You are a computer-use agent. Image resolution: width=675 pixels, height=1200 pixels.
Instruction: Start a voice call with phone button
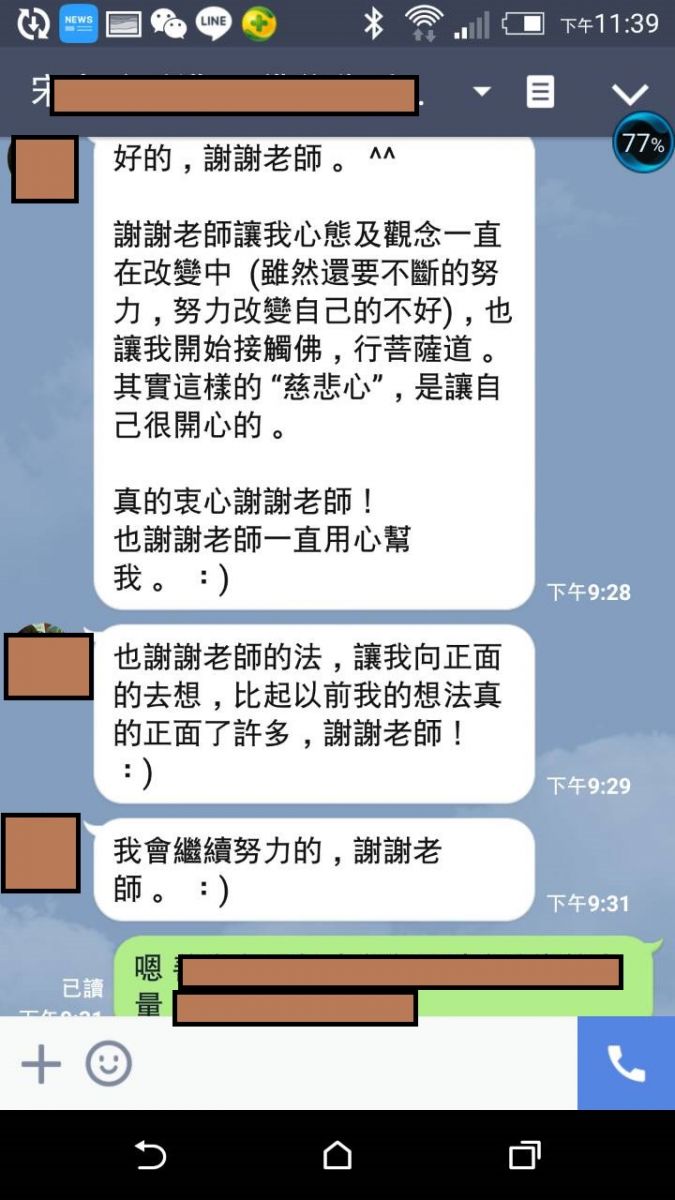(626, 1064)
